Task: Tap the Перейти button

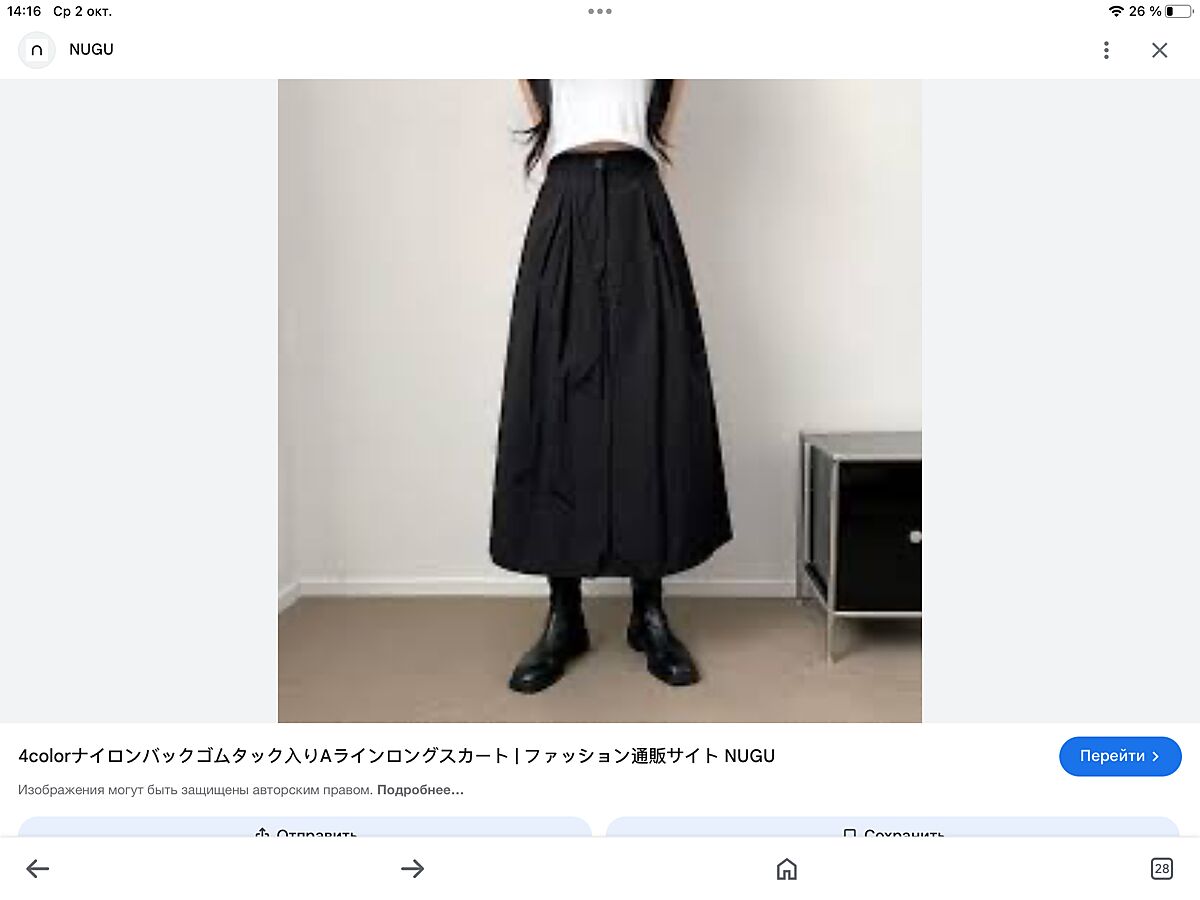Action: click(1120, 756)
